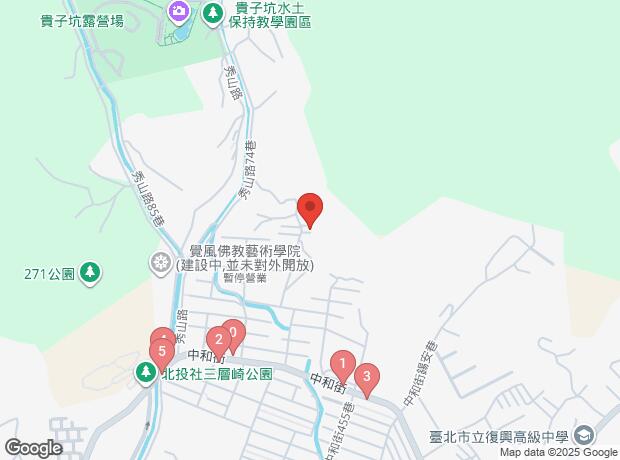Open 覺風佛教藝術學院 temple marker

(161, 263)
